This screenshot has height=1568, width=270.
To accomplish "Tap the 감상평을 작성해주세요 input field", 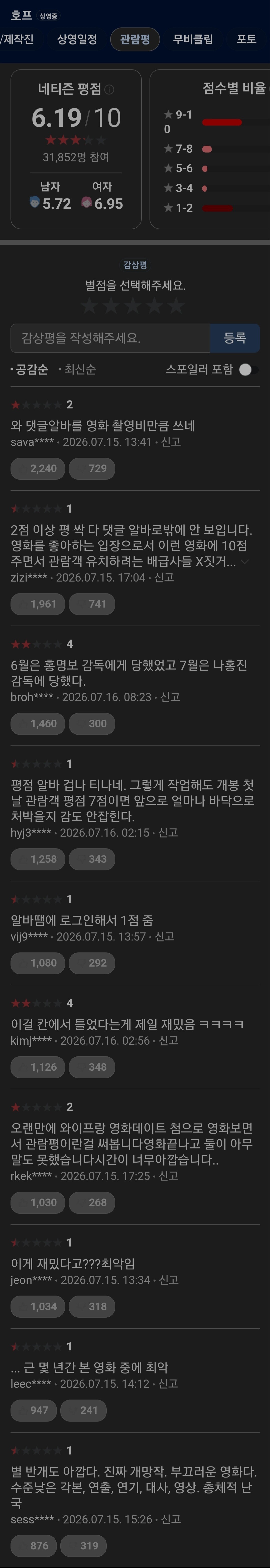I will (x=110, y=338).
